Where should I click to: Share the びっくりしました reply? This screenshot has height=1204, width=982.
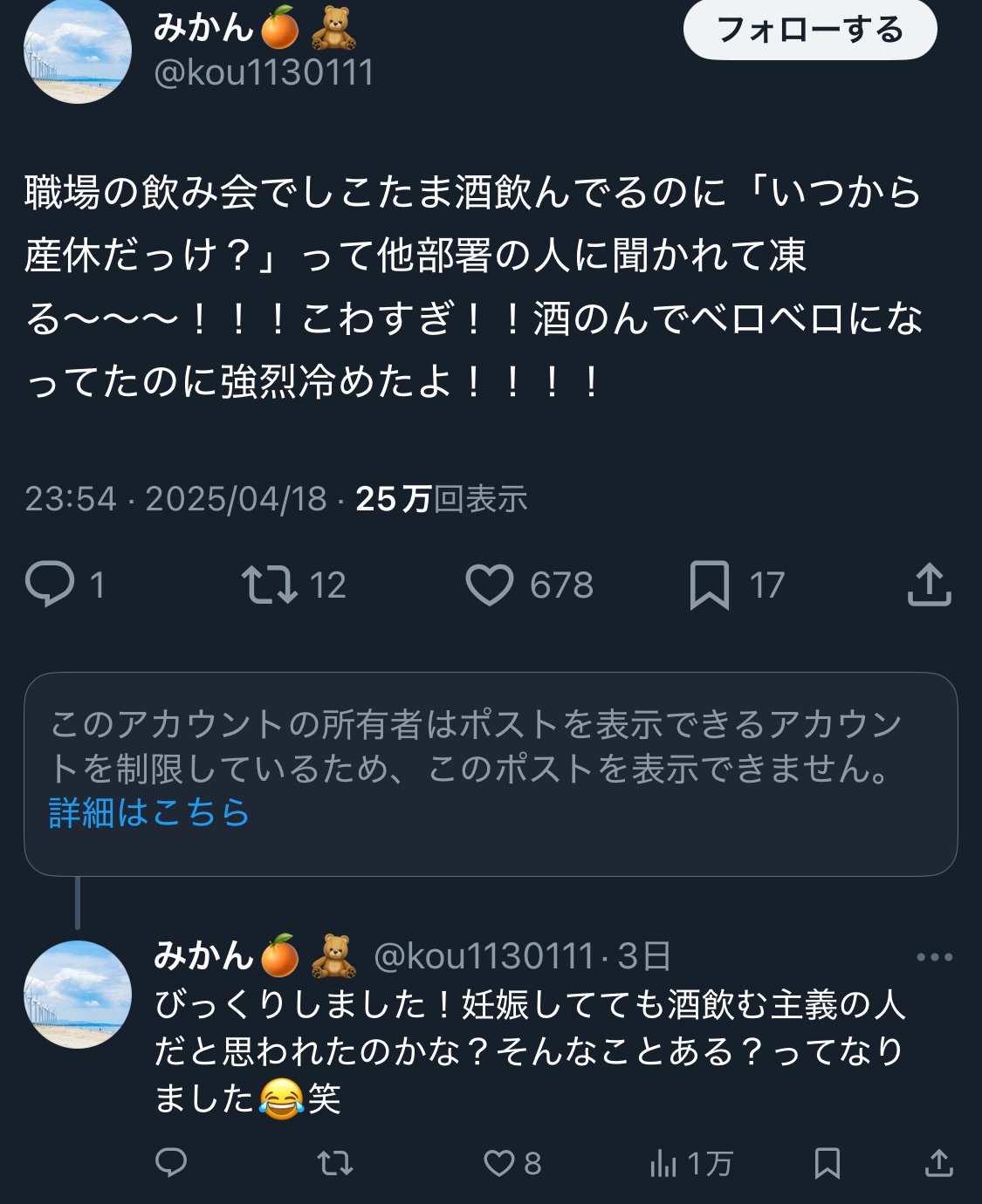coord(938,1163)
